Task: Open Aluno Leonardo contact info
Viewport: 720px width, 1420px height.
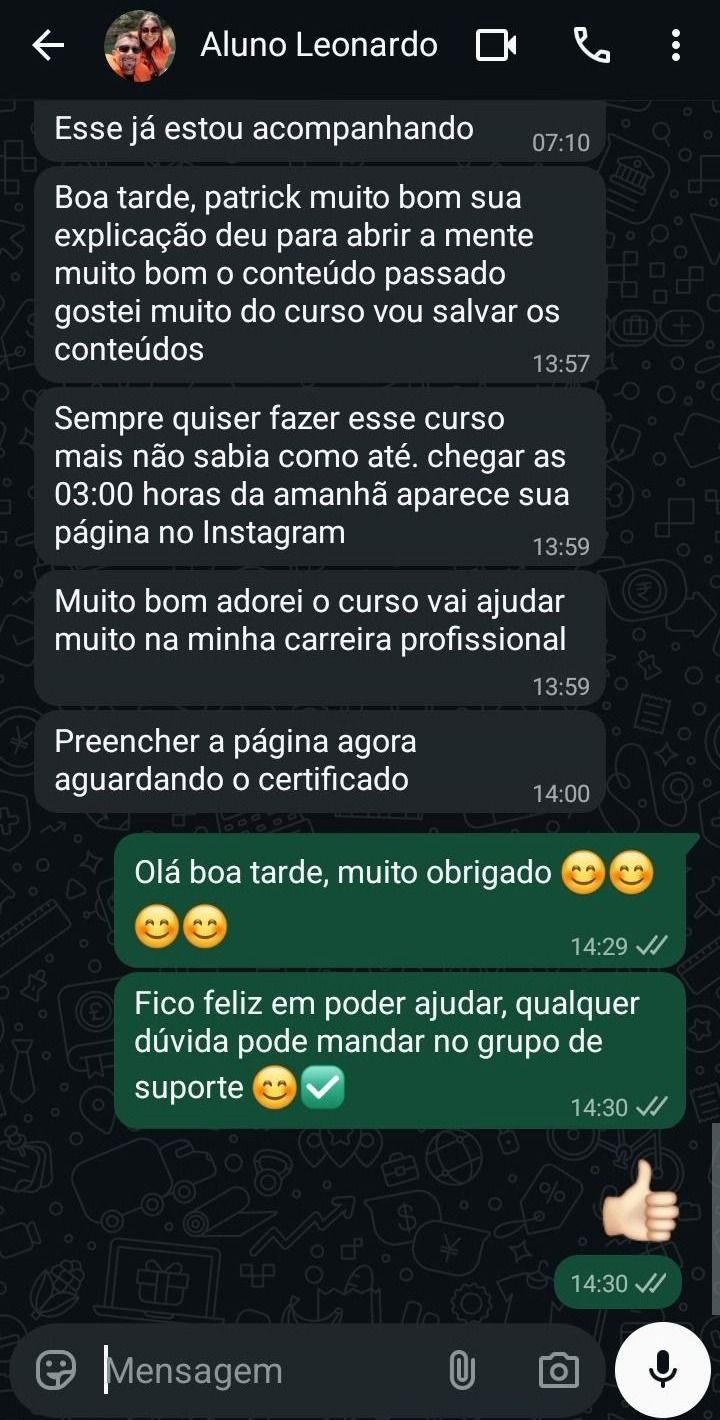Action: coord(318,45)
